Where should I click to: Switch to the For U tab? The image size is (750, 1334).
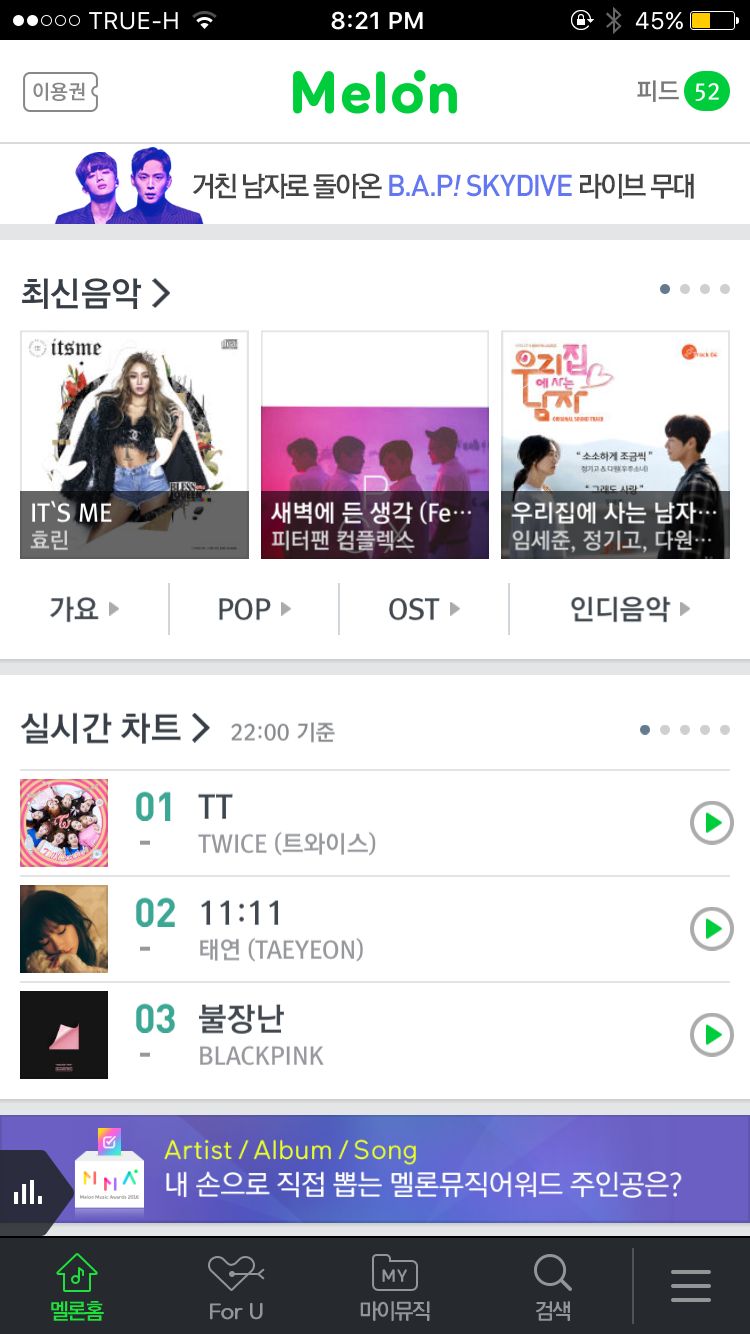236,1288
